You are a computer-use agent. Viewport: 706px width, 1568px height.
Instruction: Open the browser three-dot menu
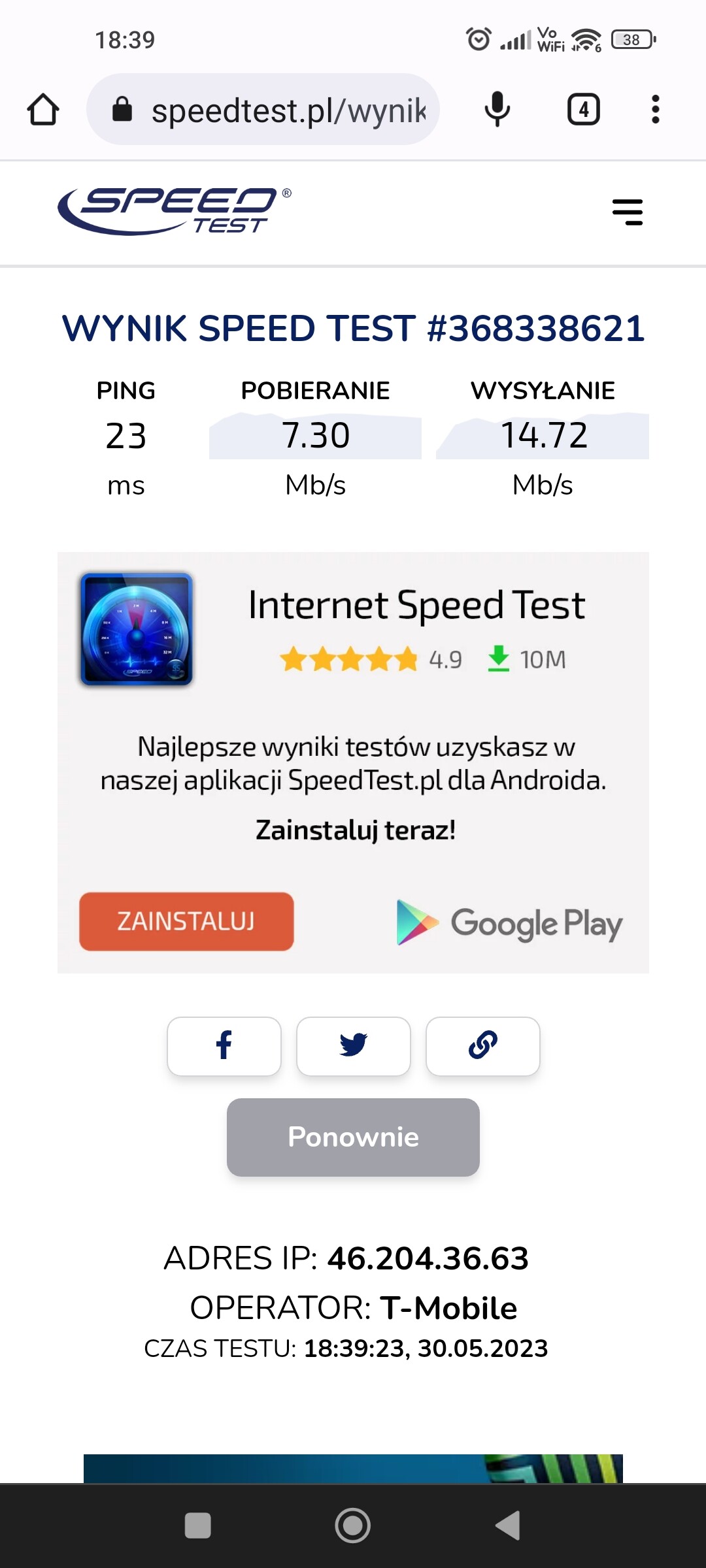pyautogui.click(x=655, y=109)
